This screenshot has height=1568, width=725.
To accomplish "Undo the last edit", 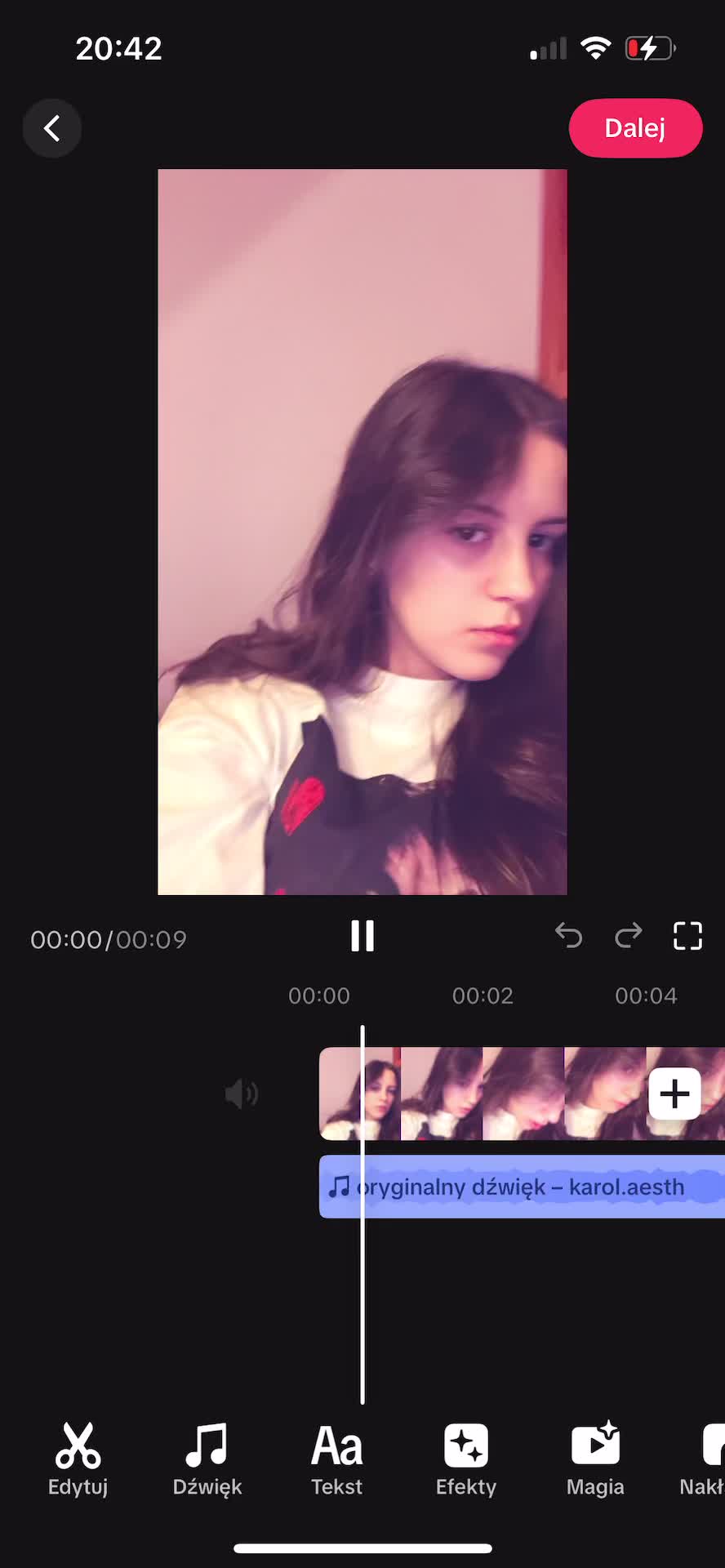I will 569,936.
